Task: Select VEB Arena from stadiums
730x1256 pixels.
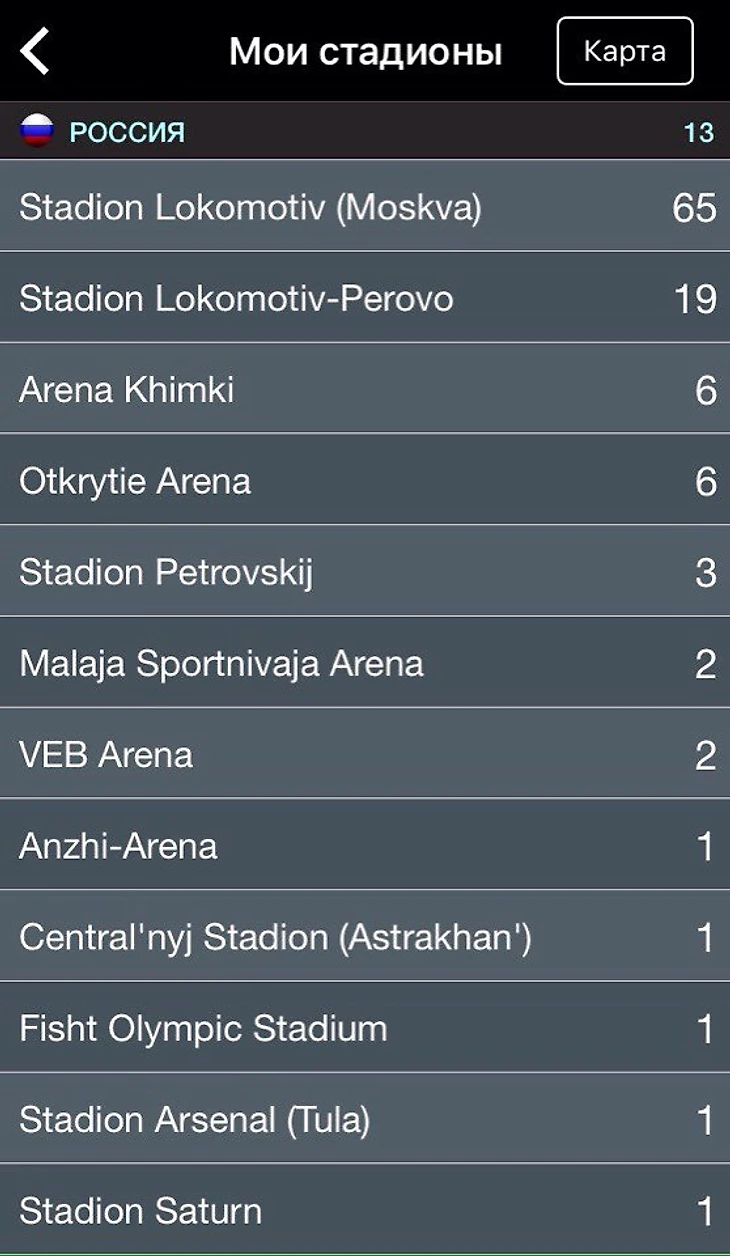Action: pyautogui.click(x=365, y=755)
